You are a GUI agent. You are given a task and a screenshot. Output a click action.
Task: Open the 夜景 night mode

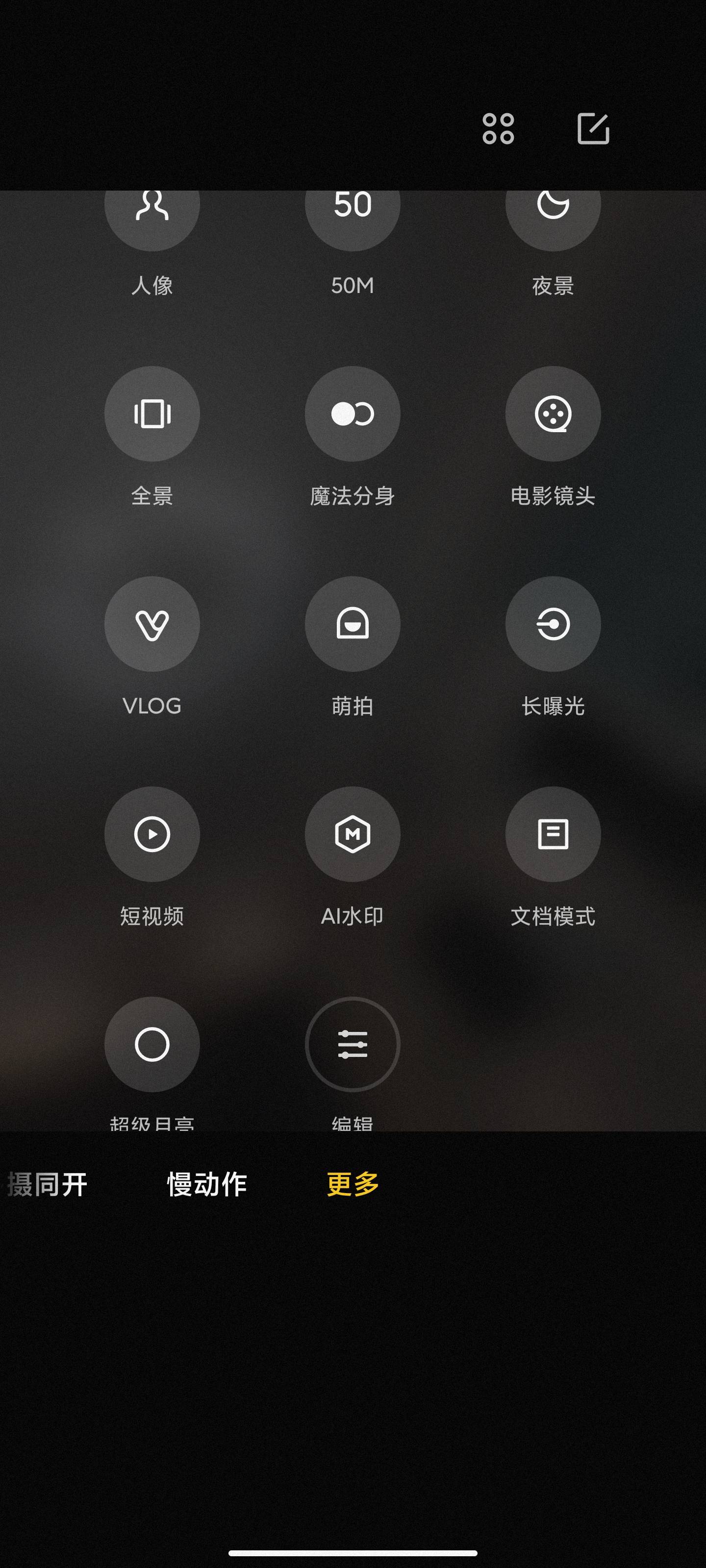point(553,213)
